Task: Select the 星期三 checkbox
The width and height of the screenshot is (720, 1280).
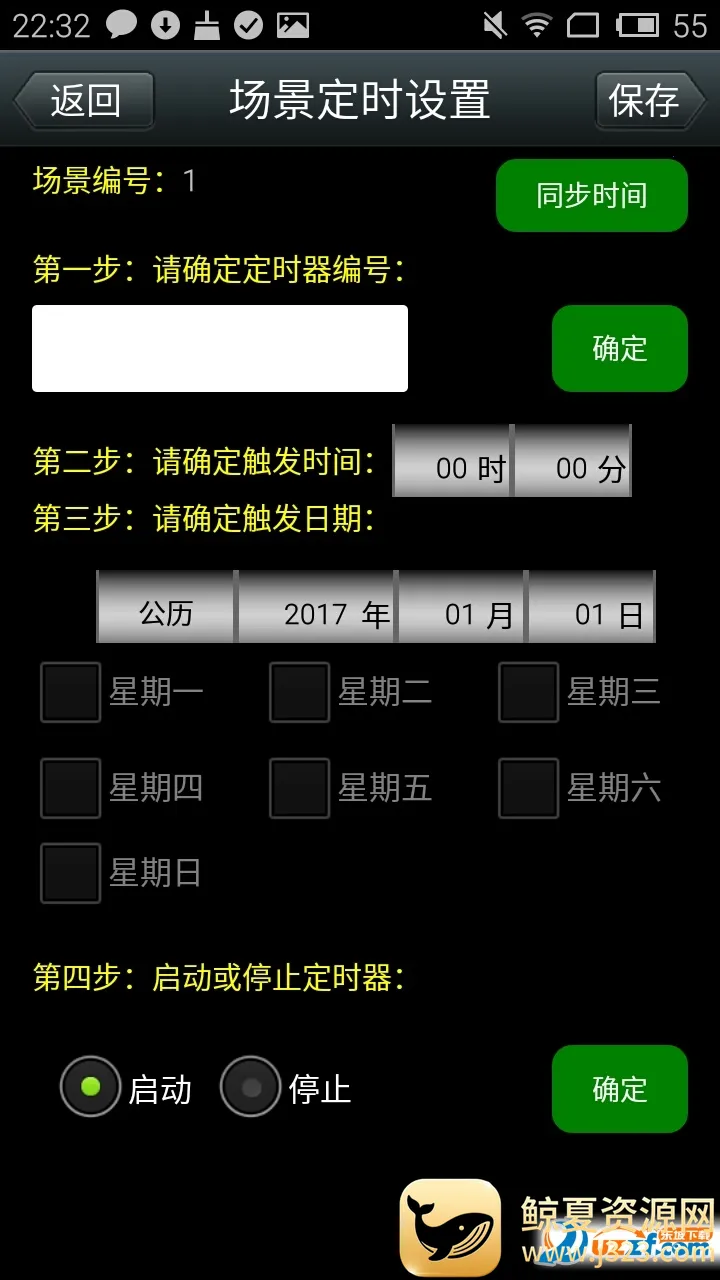Action: click(x=528, y=692)
